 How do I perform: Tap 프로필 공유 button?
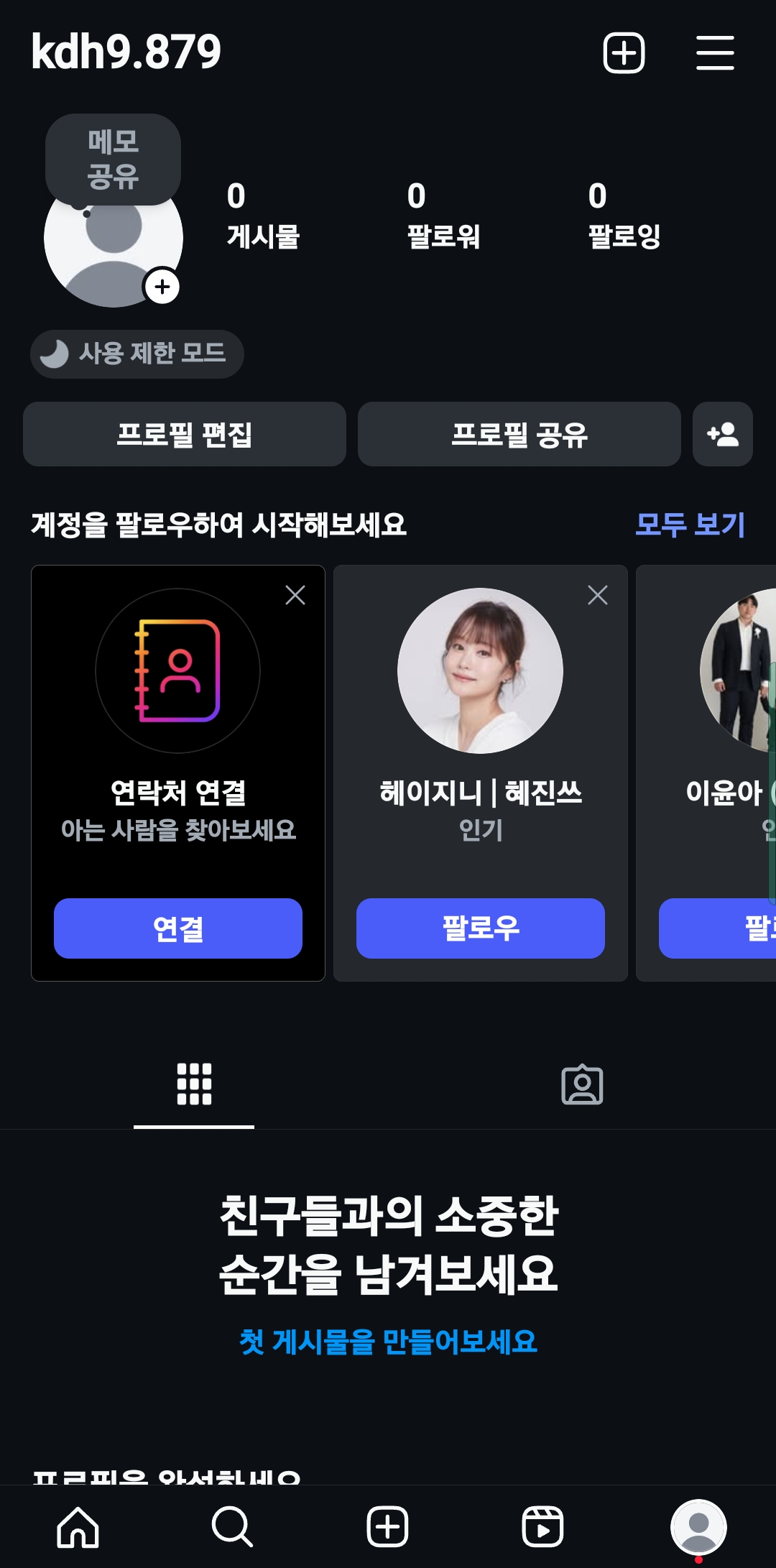click(x=519, y=434)
